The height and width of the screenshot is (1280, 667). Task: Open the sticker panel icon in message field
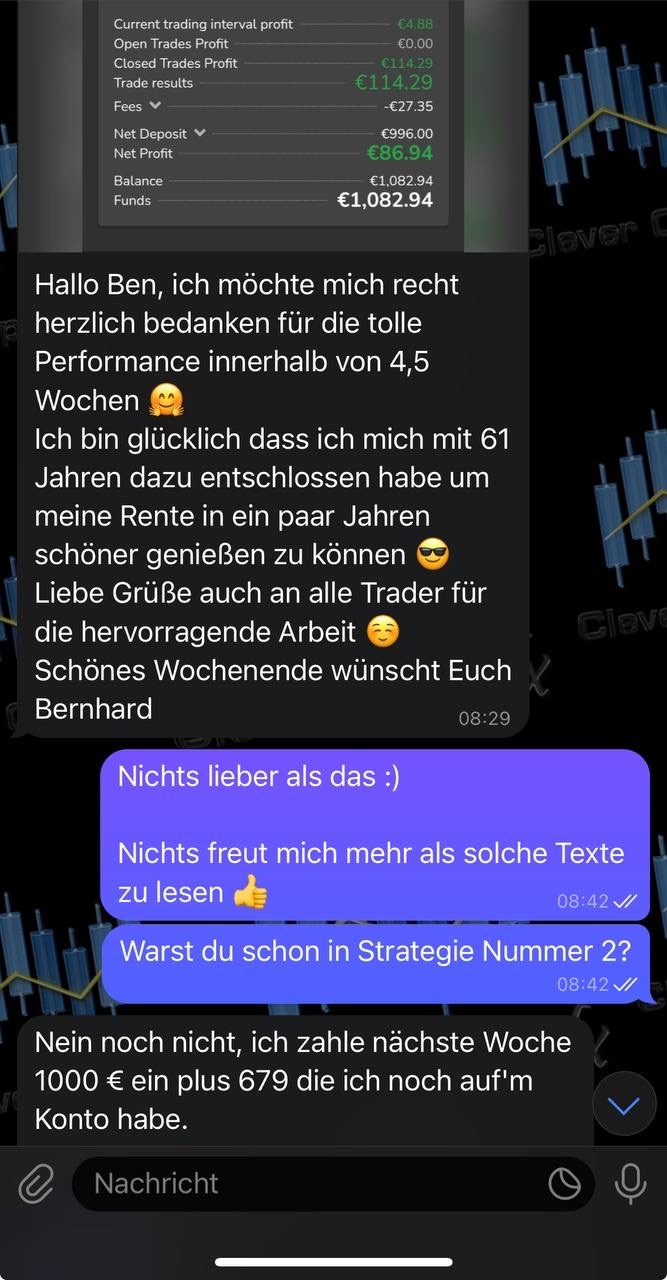pyautogui.click(x=565, y=1184)
